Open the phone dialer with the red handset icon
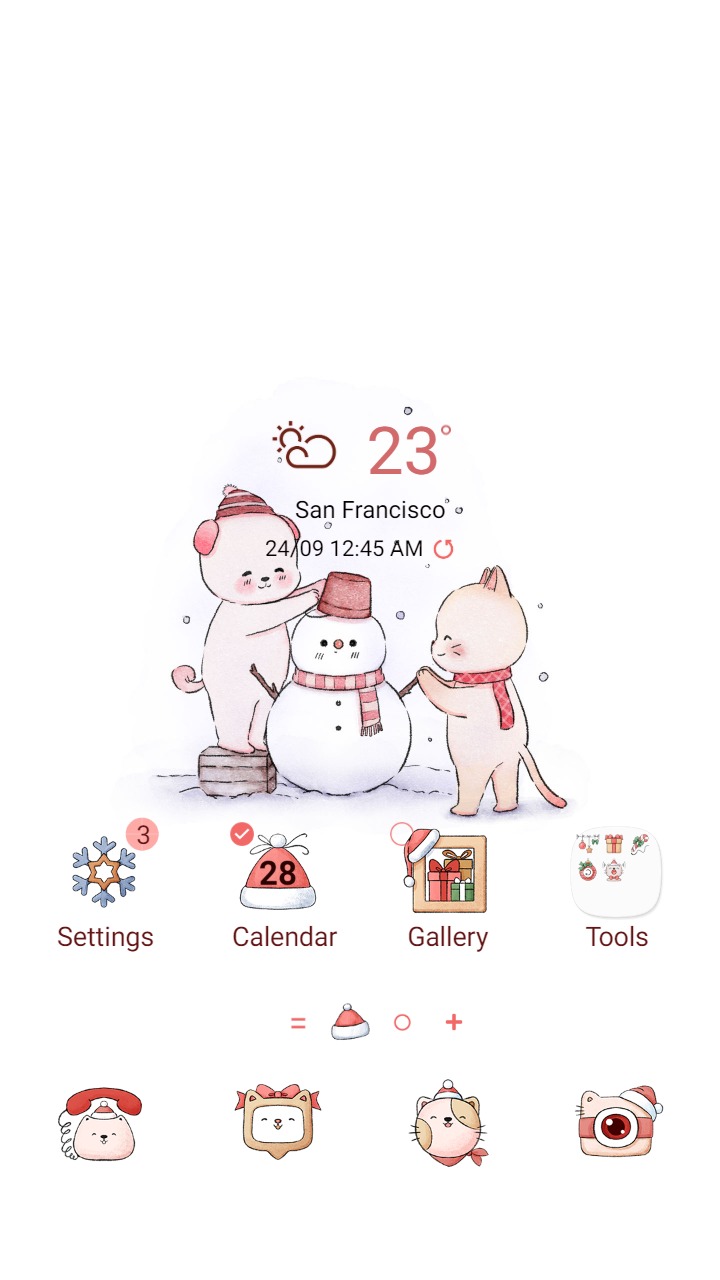 point(98,1122)
